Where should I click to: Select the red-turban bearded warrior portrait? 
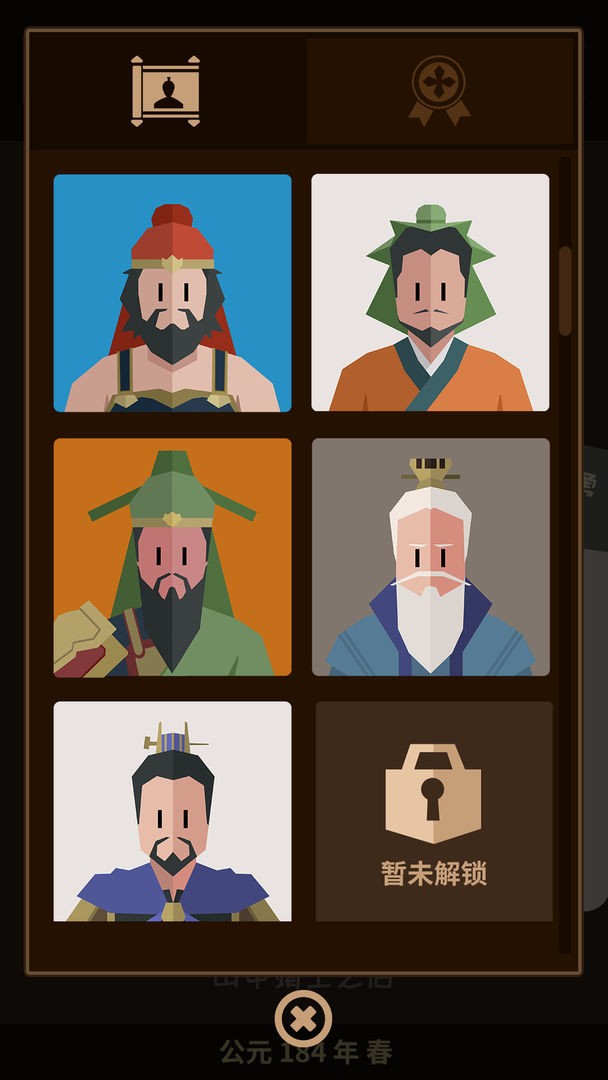click(172, 293)
